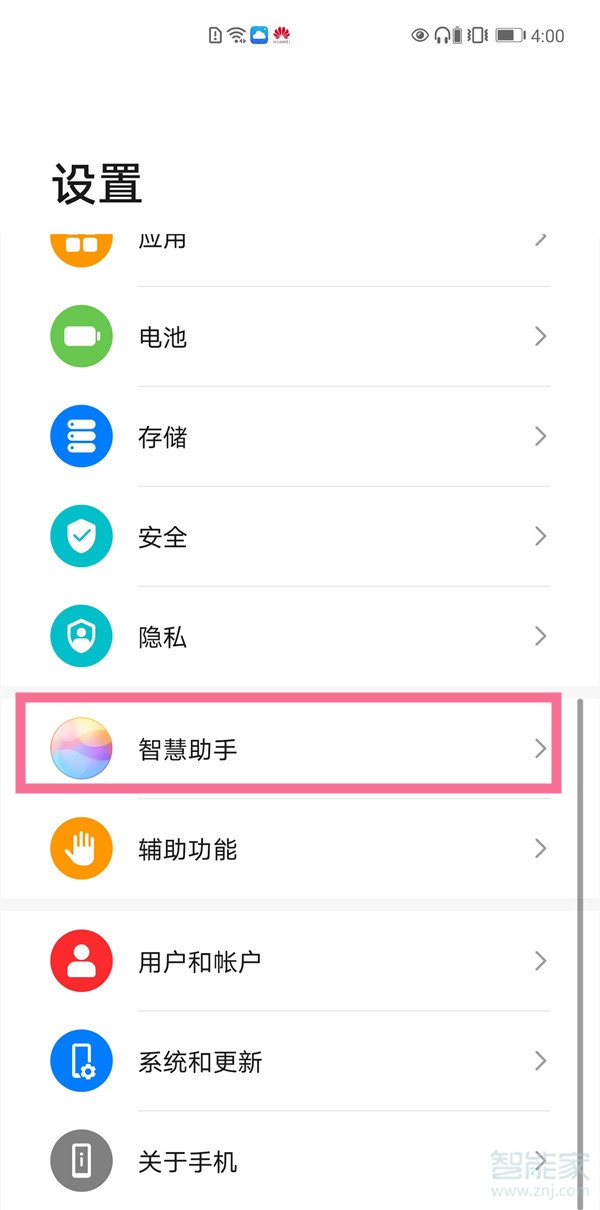Open 安全 security settings
This screenshot has height=1210, width=600.
click(x=300, y=537)
